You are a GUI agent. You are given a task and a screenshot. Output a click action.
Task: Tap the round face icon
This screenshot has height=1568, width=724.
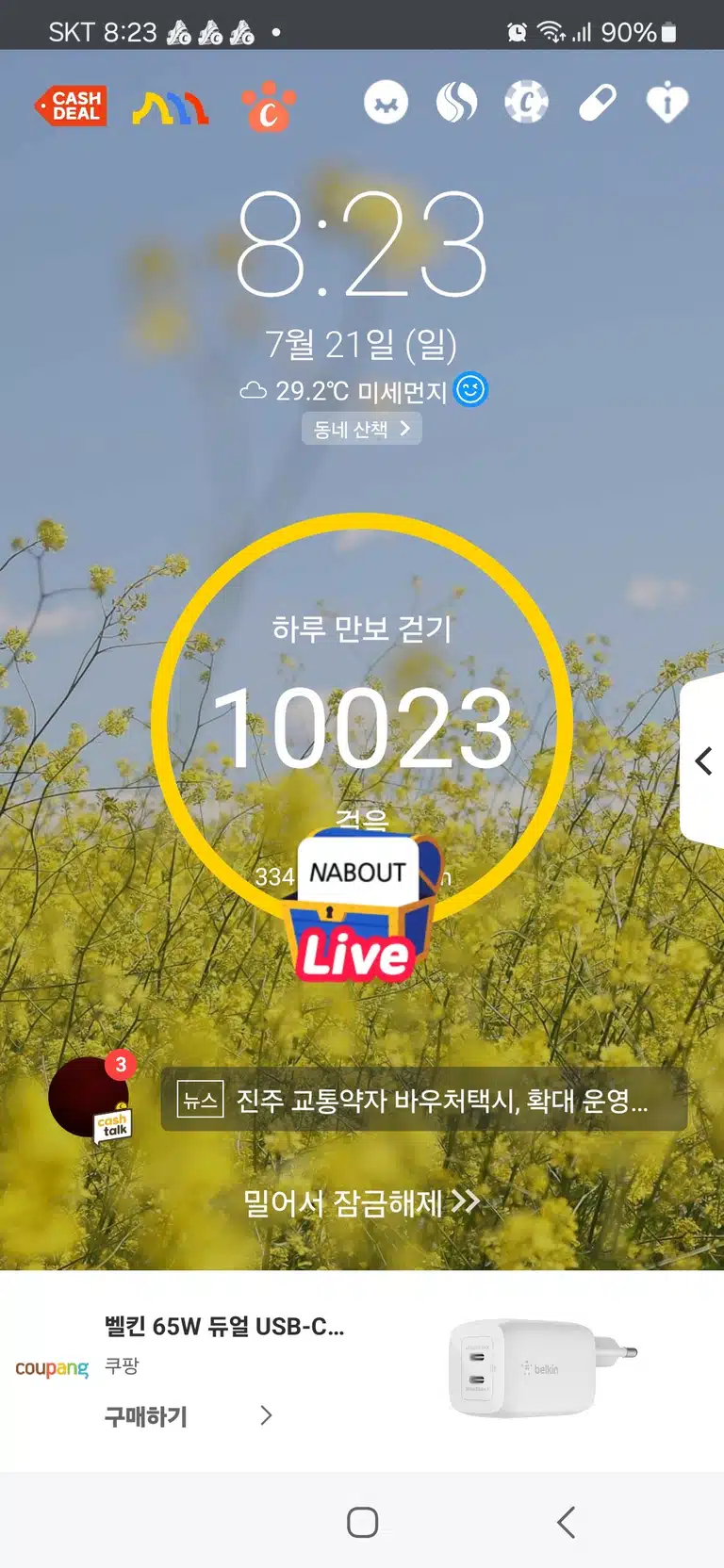(387, 103)
